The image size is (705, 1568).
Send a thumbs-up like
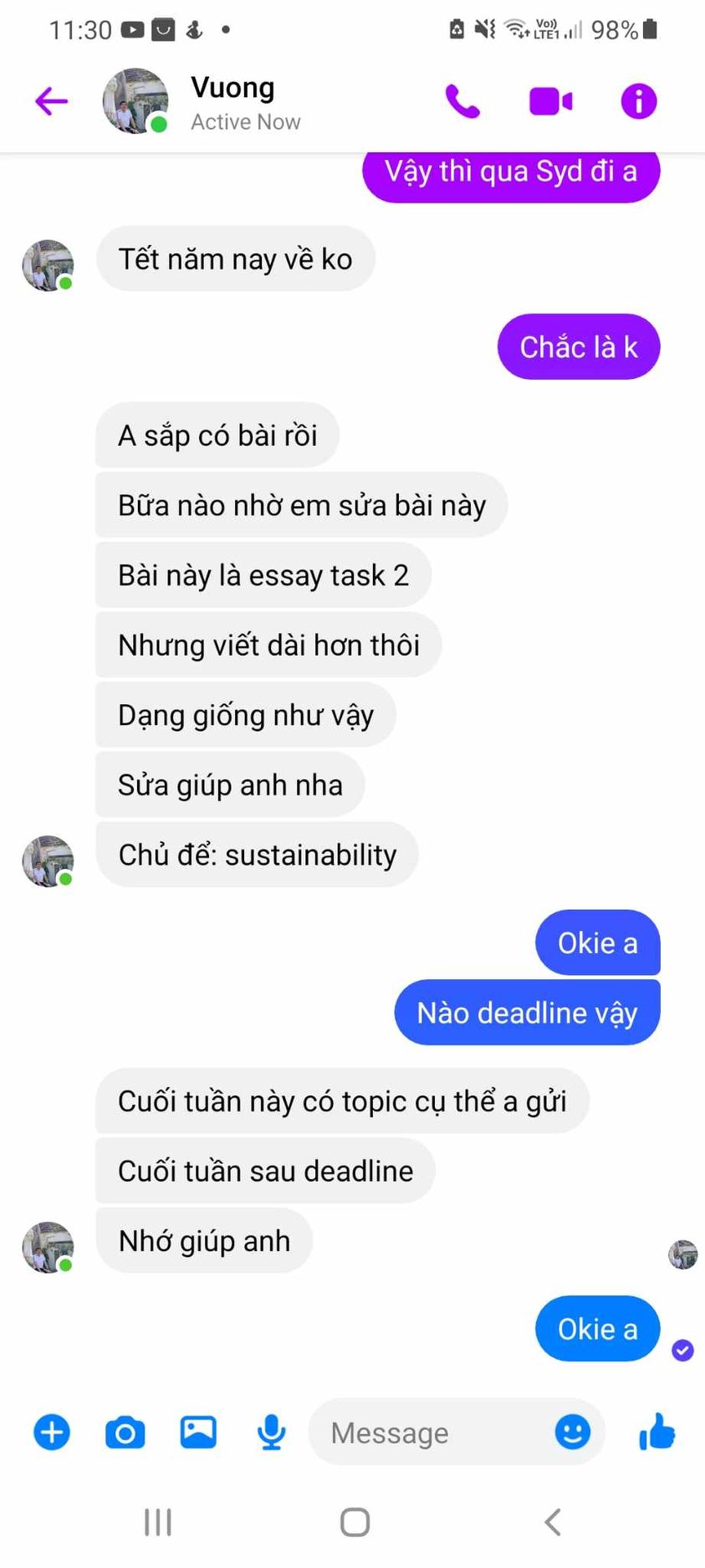tap(656, 1432)
